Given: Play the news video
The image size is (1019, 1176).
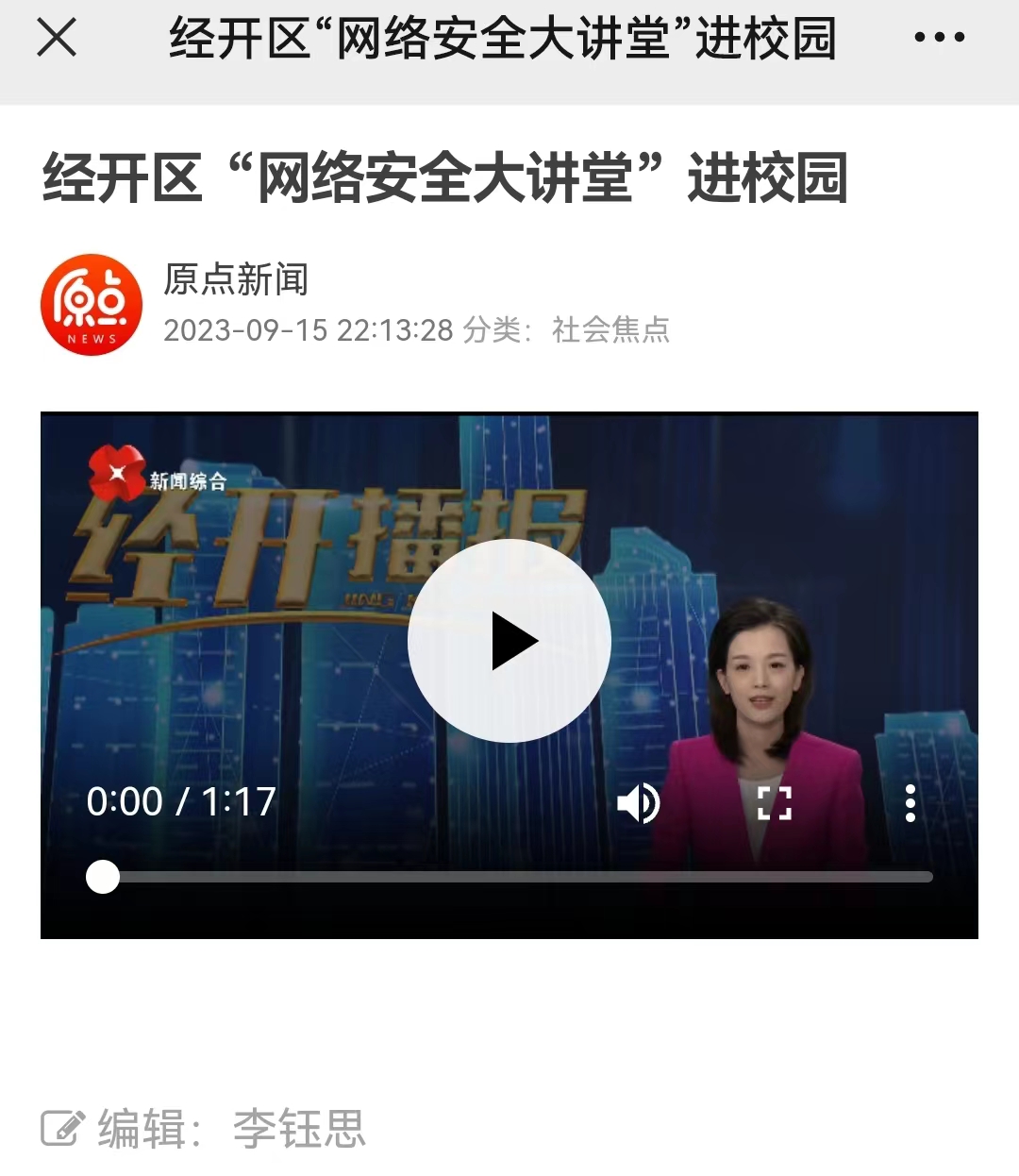Looking at the screenshot, I should click(x=509, y=641).
